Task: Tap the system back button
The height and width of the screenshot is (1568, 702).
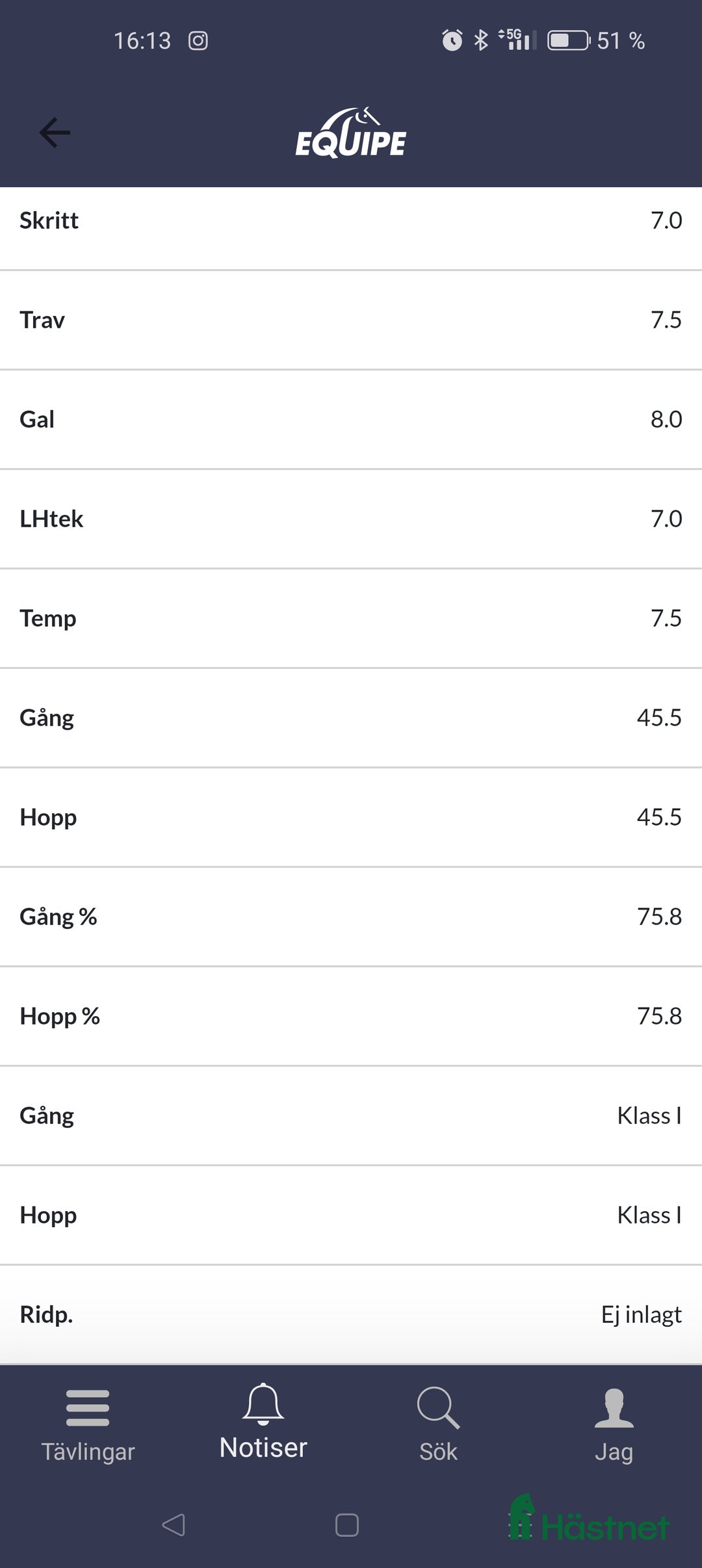Action: point(174,1524)
